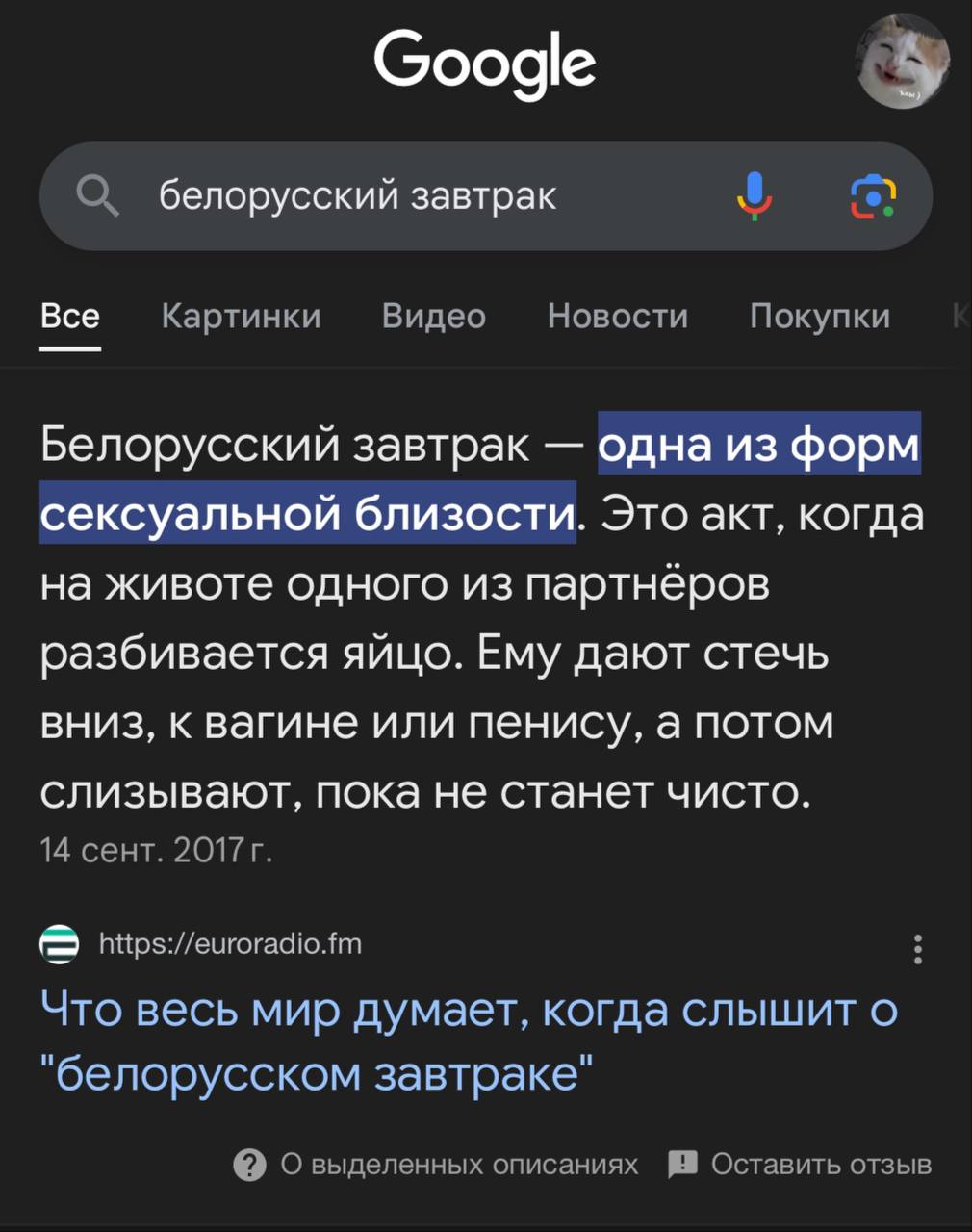Viewport: 972px width, 1232px height.
Task: Switch to the Новости tab
Action: (617, 316)
